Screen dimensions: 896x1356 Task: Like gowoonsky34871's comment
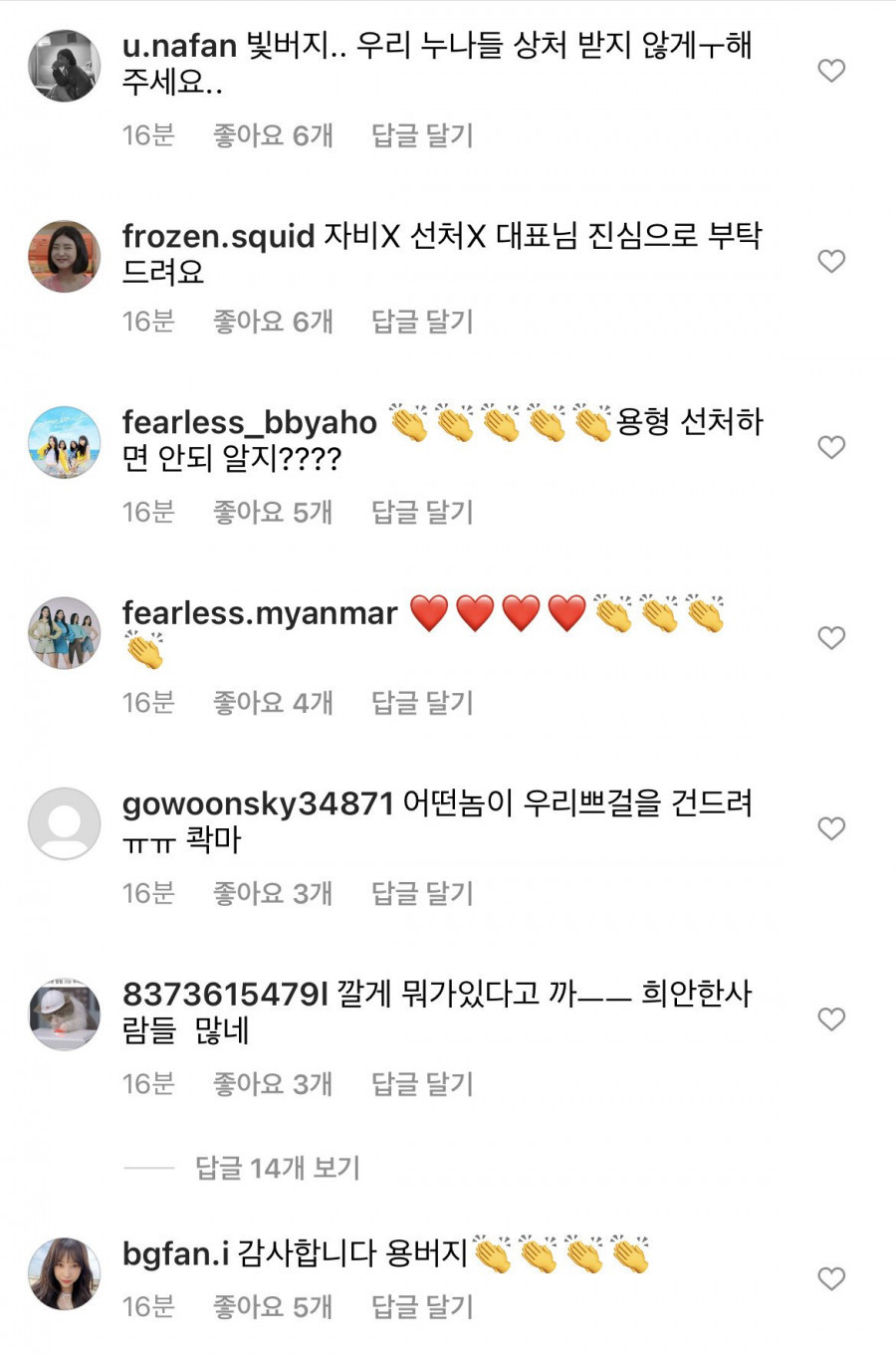pos(831,828)
